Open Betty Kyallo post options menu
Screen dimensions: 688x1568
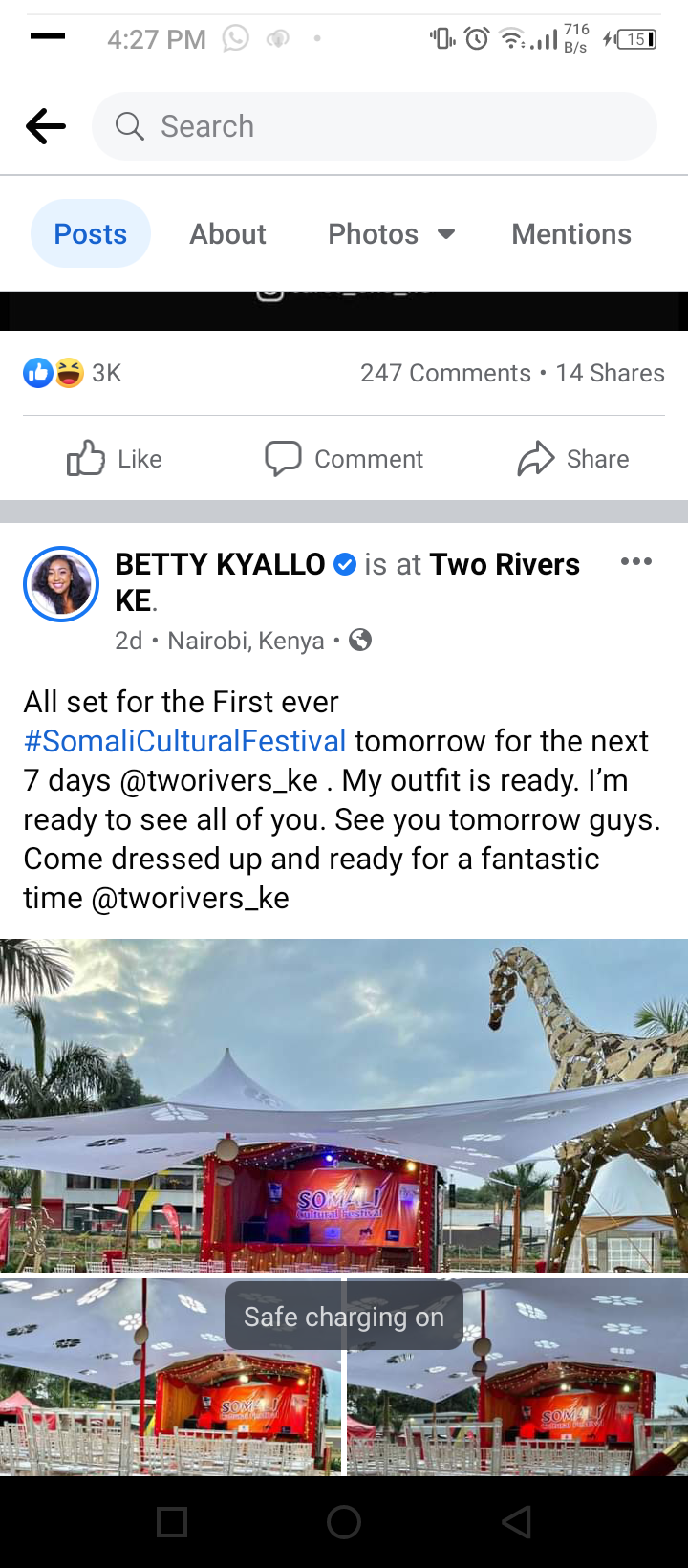coord(636,561)
